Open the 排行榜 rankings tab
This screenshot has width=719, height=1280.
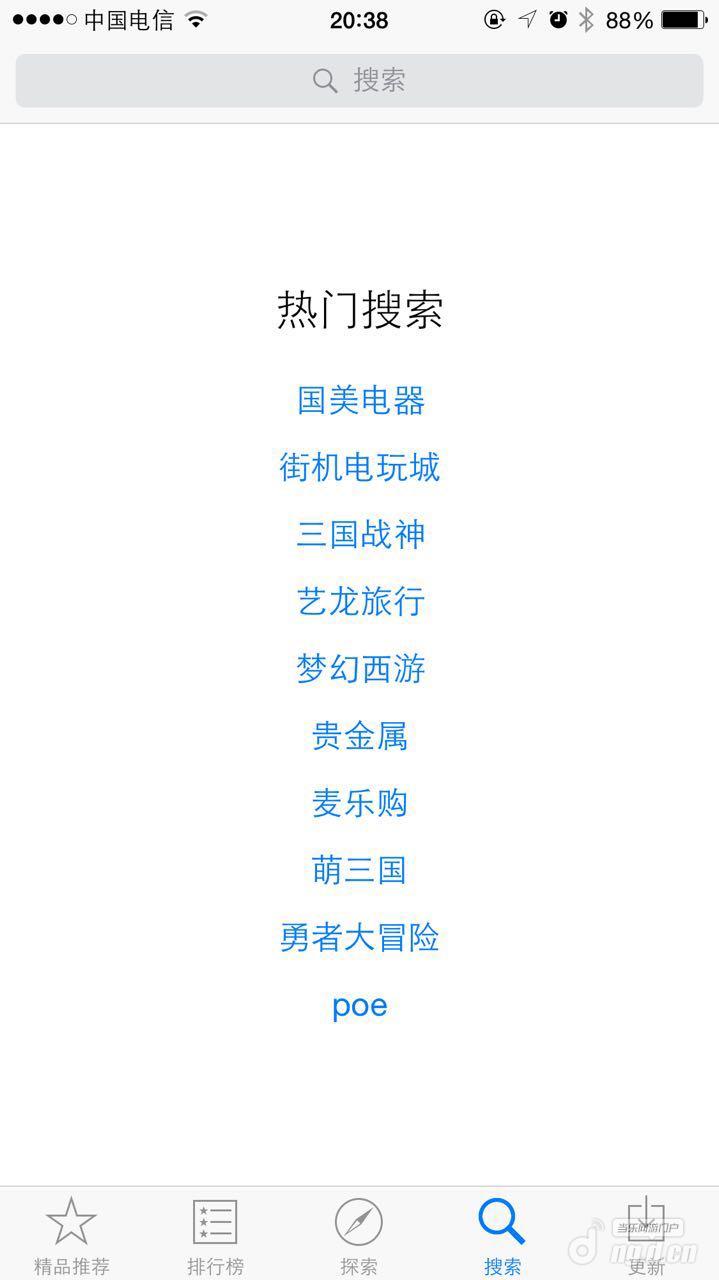(215, 1235)
